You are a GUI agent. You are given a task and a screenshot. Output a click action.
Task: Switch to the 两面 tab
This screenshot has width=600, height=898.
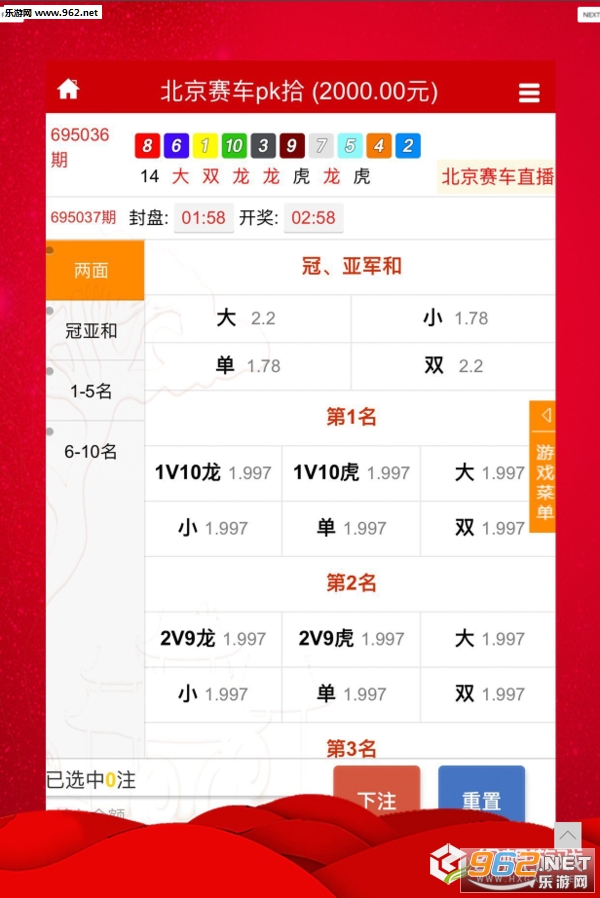tap(92, 271)
